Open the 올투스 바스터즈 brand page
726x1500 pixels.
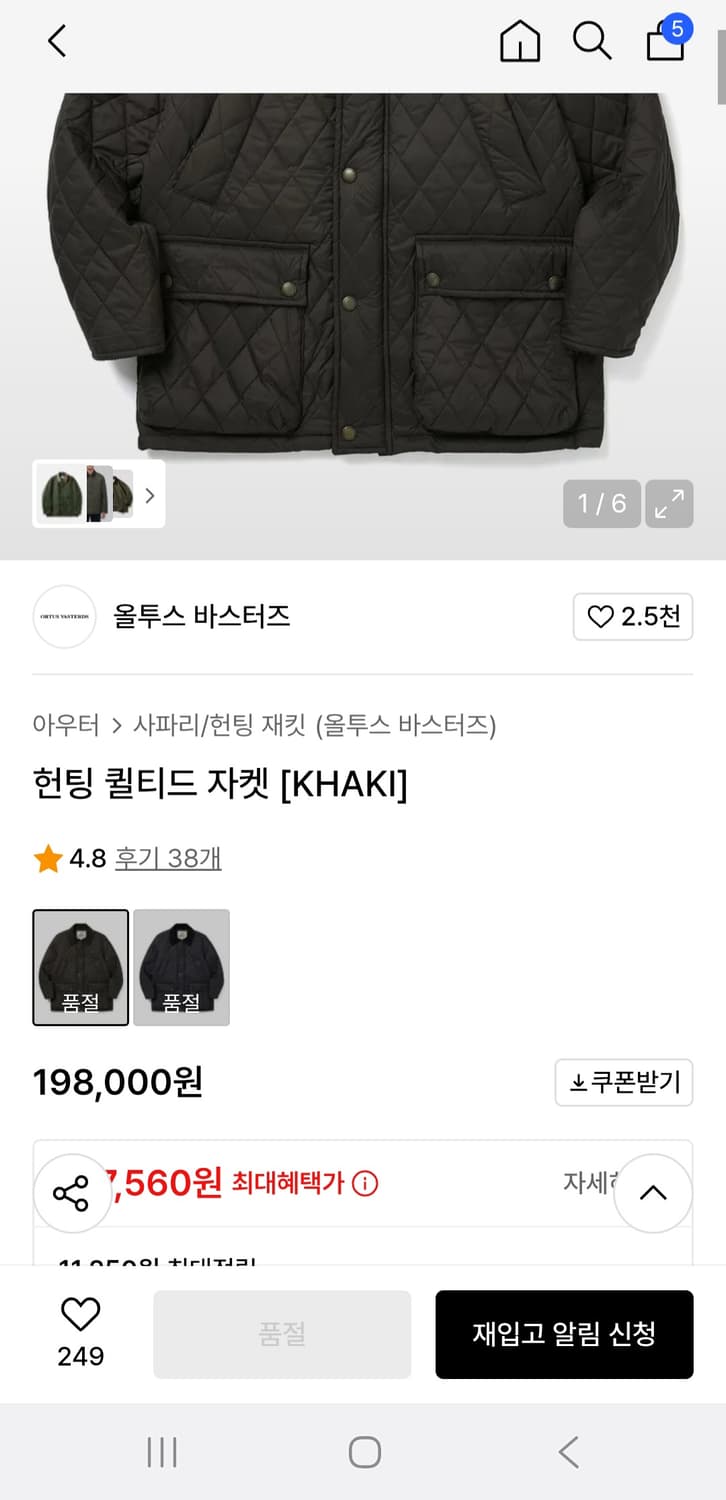(x=201, y=616)
